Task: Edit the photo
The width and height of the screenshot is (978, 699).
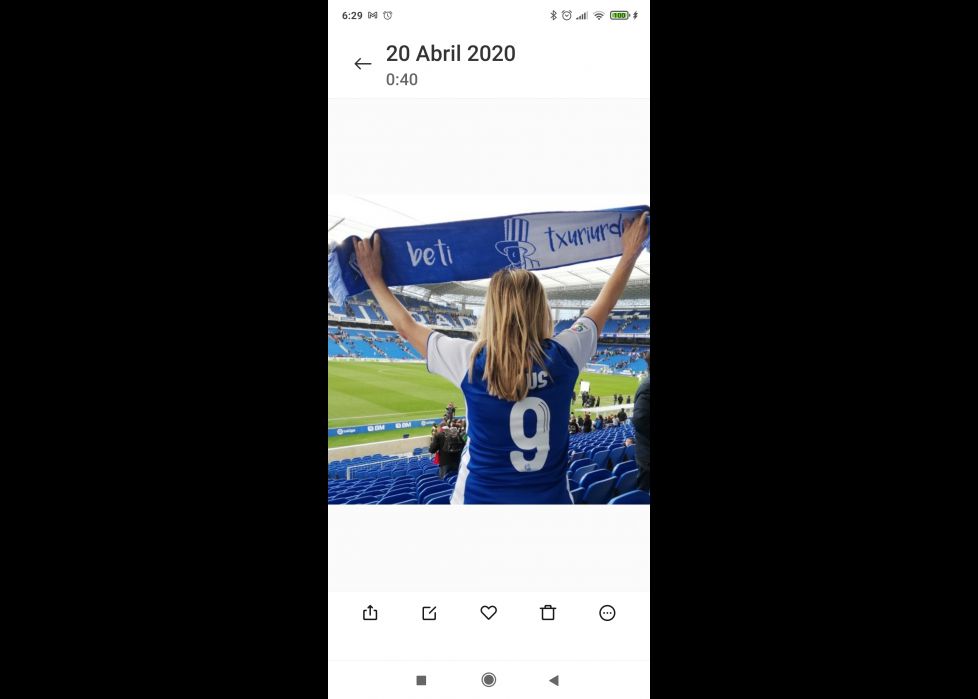Action: 429,613
